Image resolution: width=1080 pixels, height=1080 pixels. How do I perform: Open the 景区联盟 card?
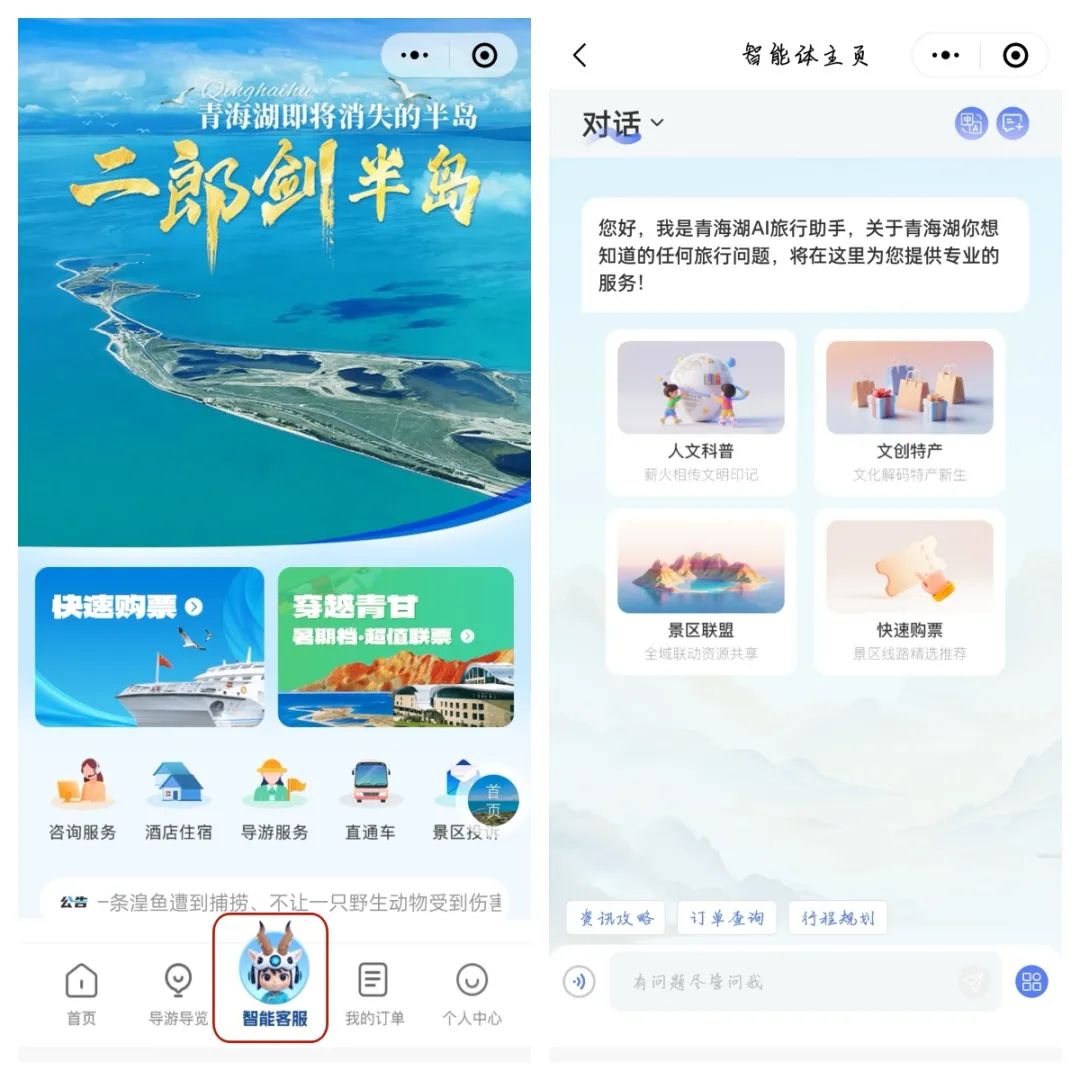(701, 591)
